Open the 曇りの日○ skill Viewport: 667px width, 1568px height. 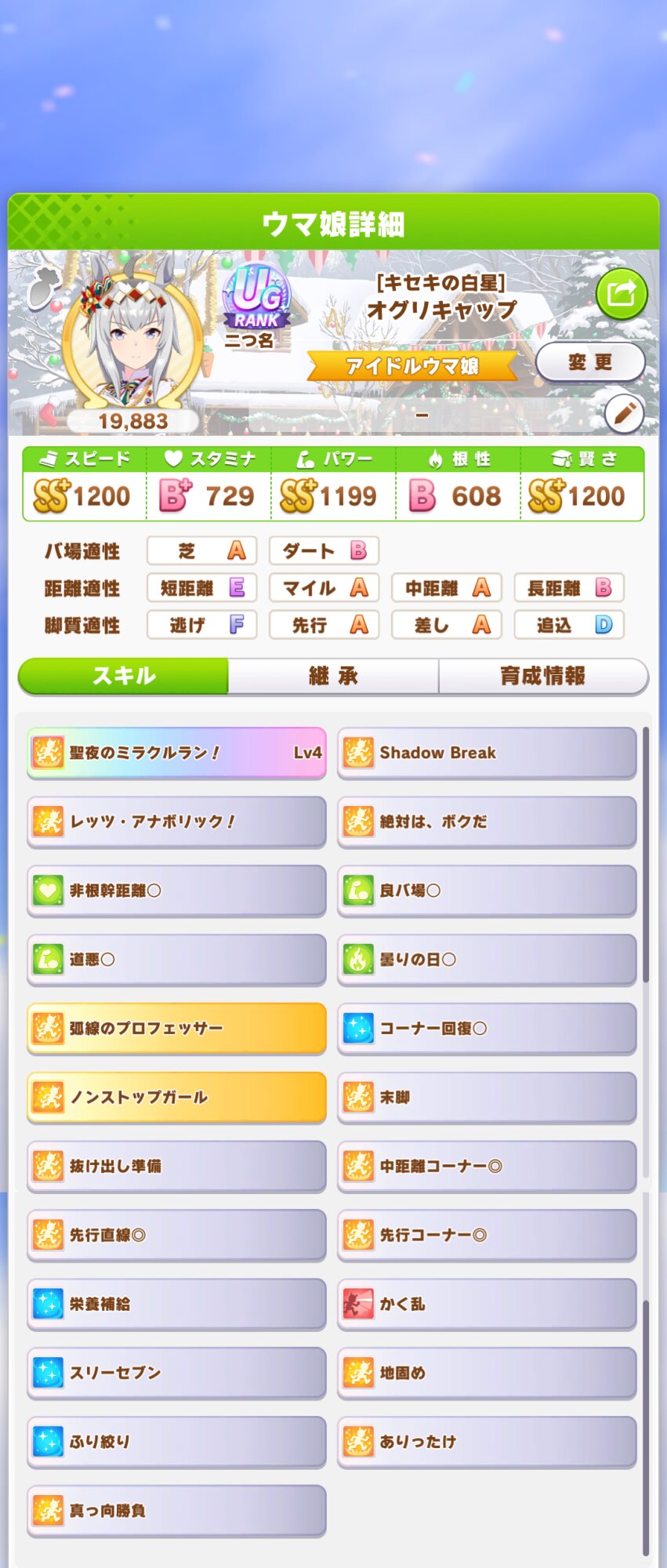pos(487,960)
